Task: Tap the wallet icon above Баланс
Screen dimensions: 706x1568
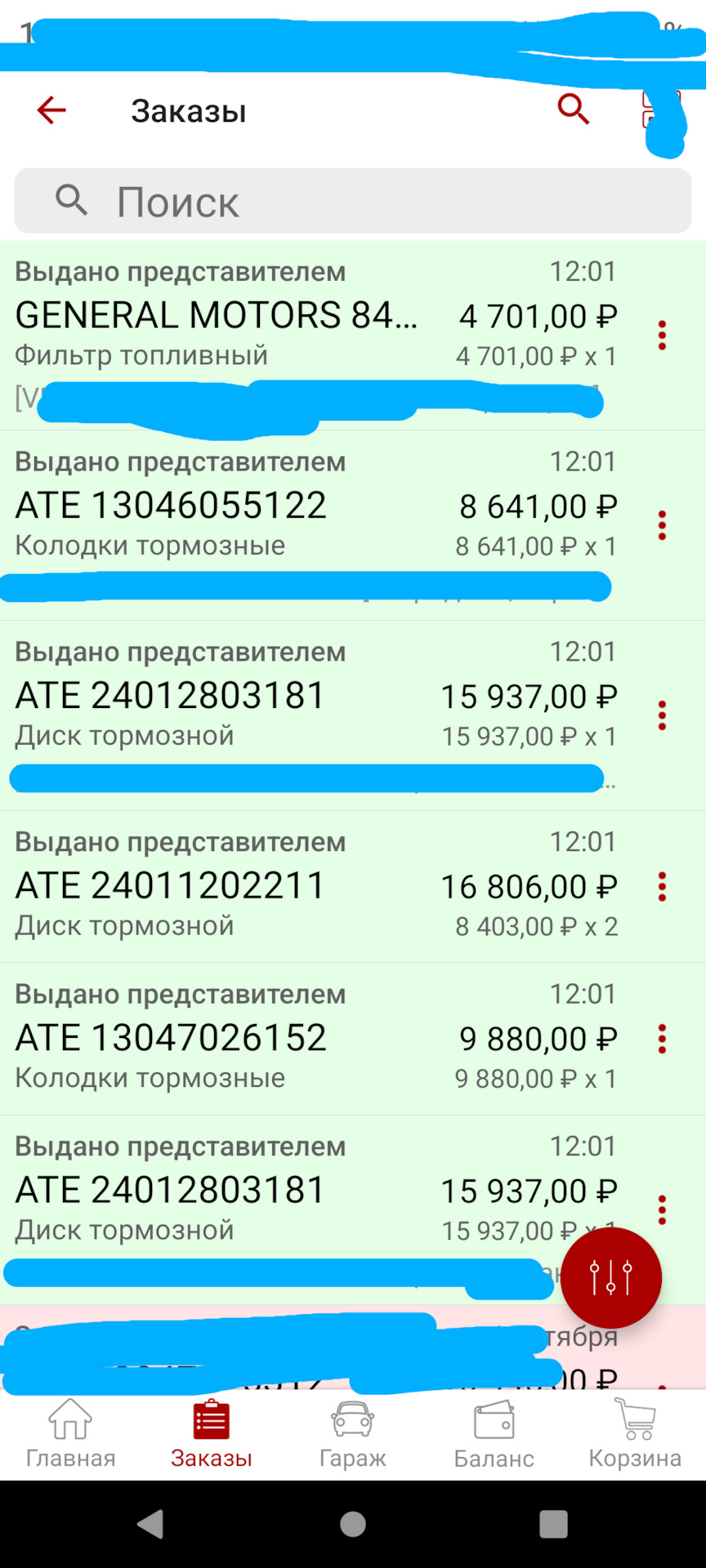Action: [x=494, y=1419]
